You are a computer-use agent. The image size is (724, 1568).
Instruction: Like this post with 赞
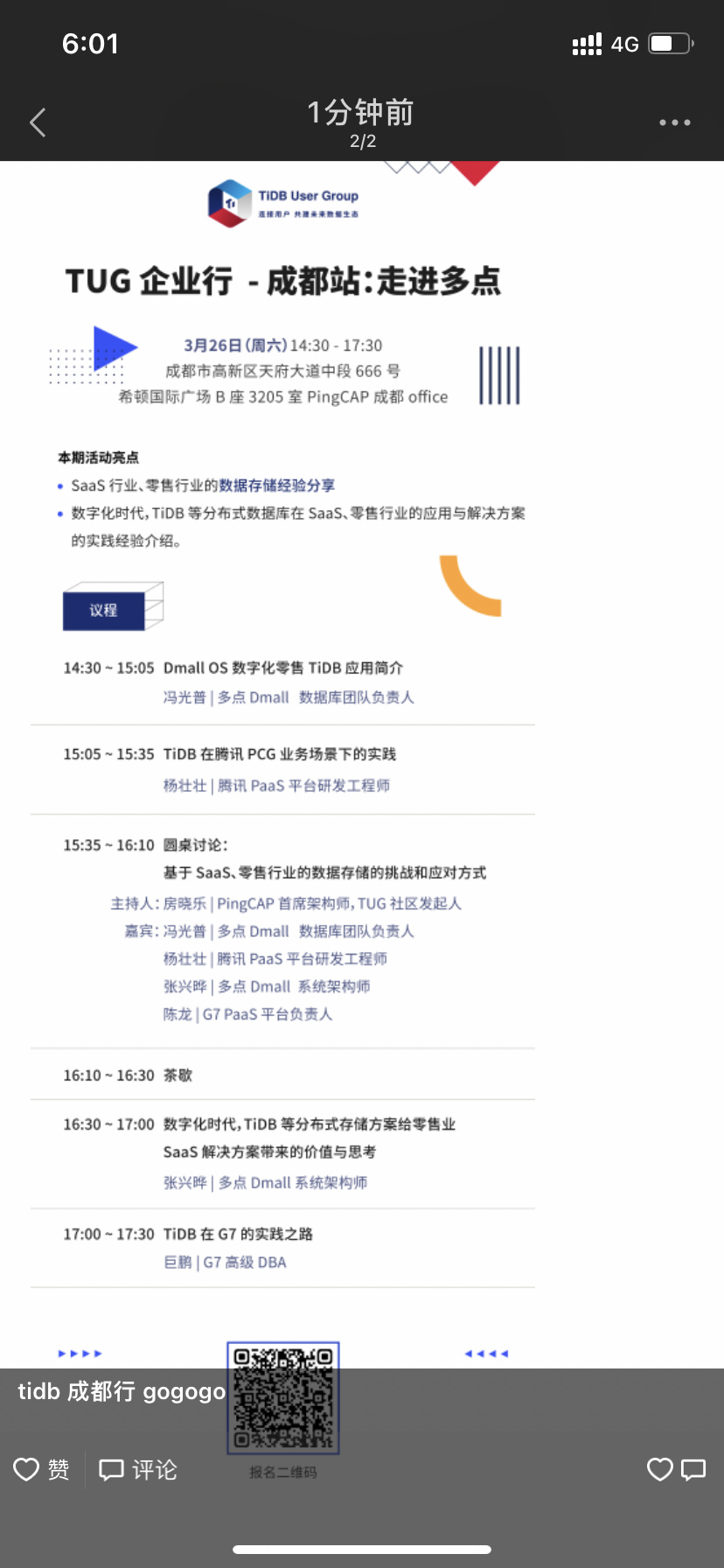[42, 1469]
